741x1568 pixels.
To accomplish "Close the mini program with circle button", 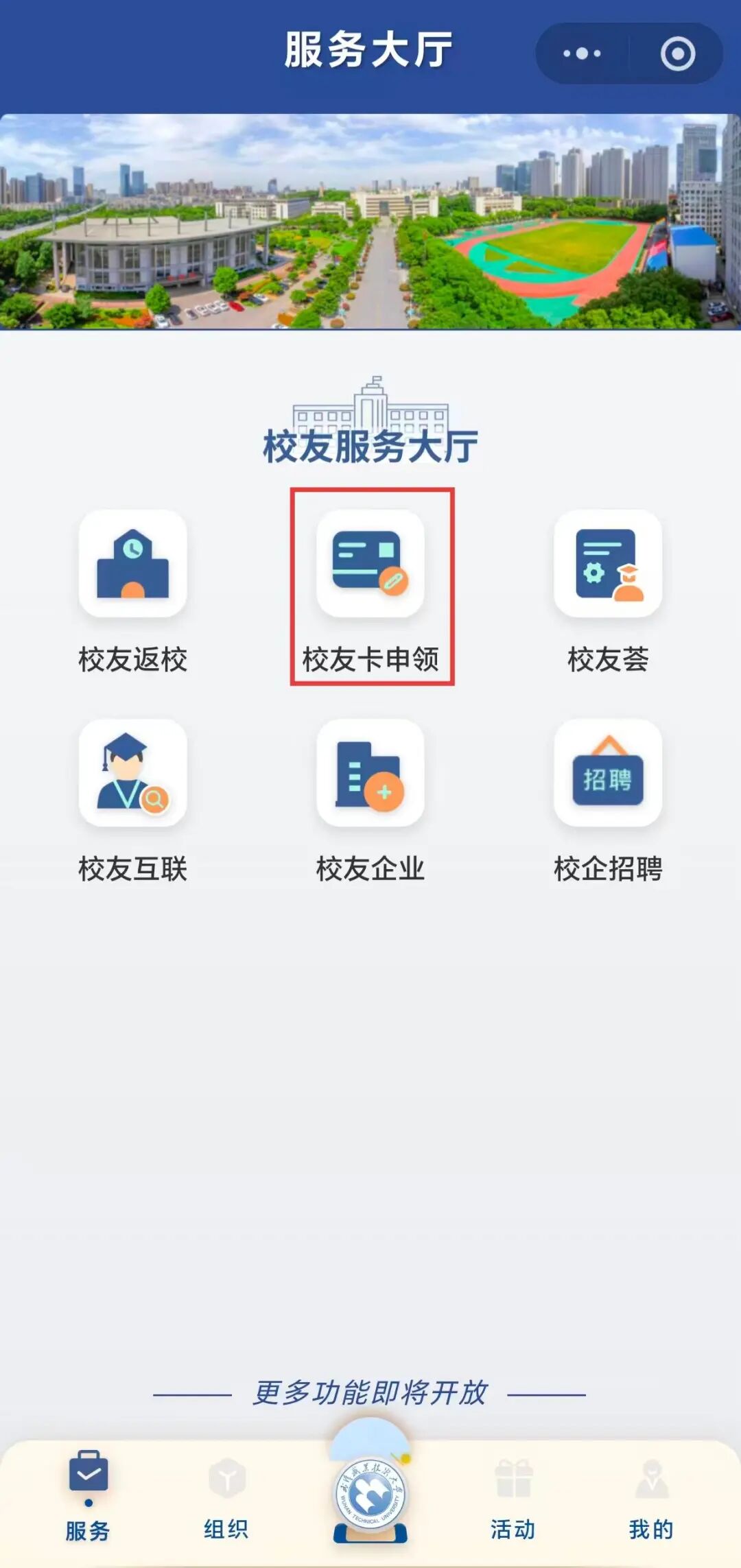I will [x=678, y=54].
